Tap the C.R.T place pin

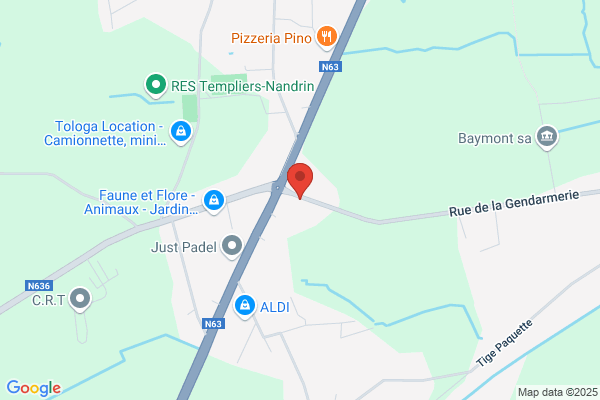pyautogui.click(x=80, y=299)
